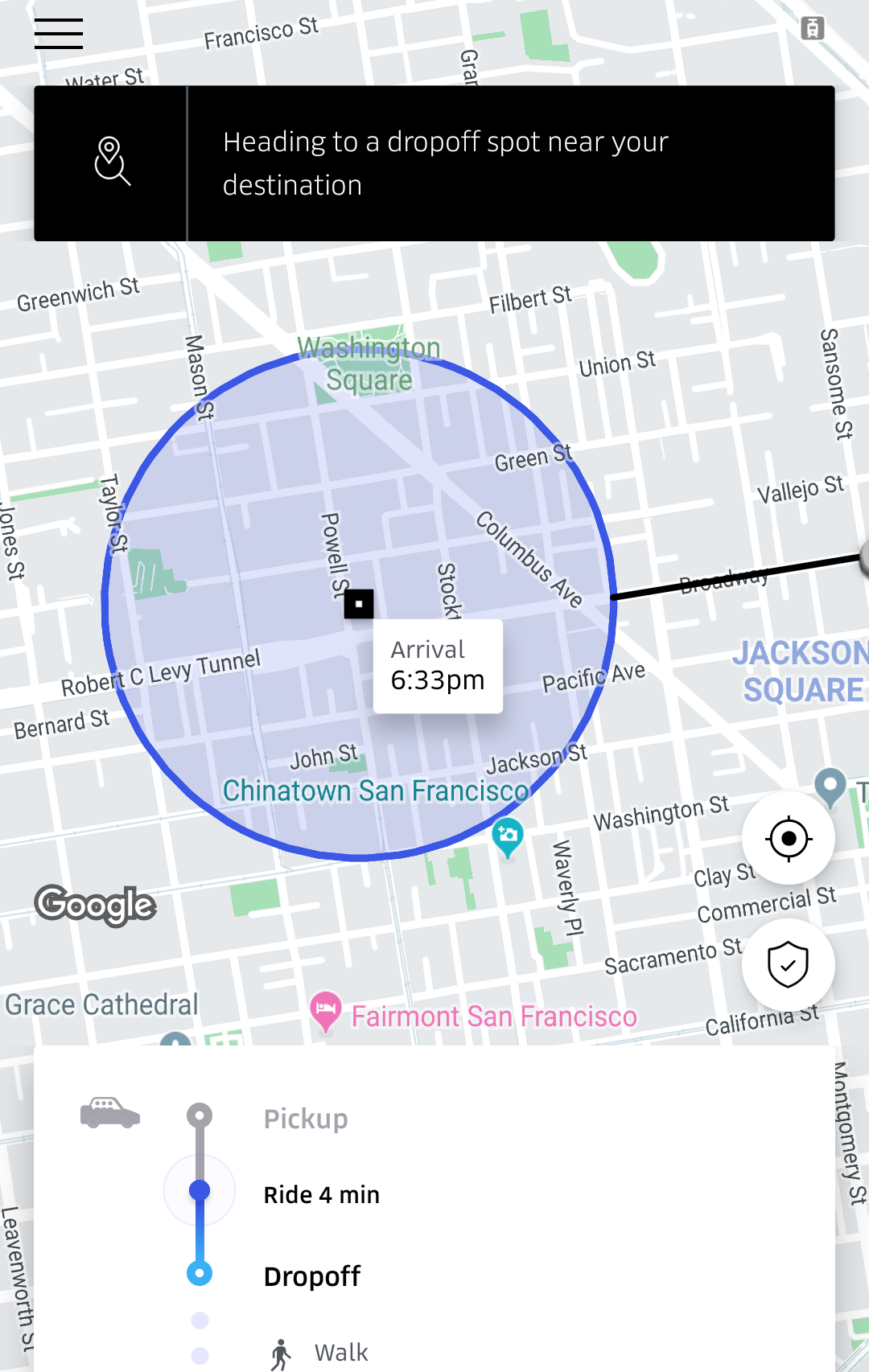This screenshot has width=869, height=1372.
Task: Recenter map on current location
Action: 789,838
